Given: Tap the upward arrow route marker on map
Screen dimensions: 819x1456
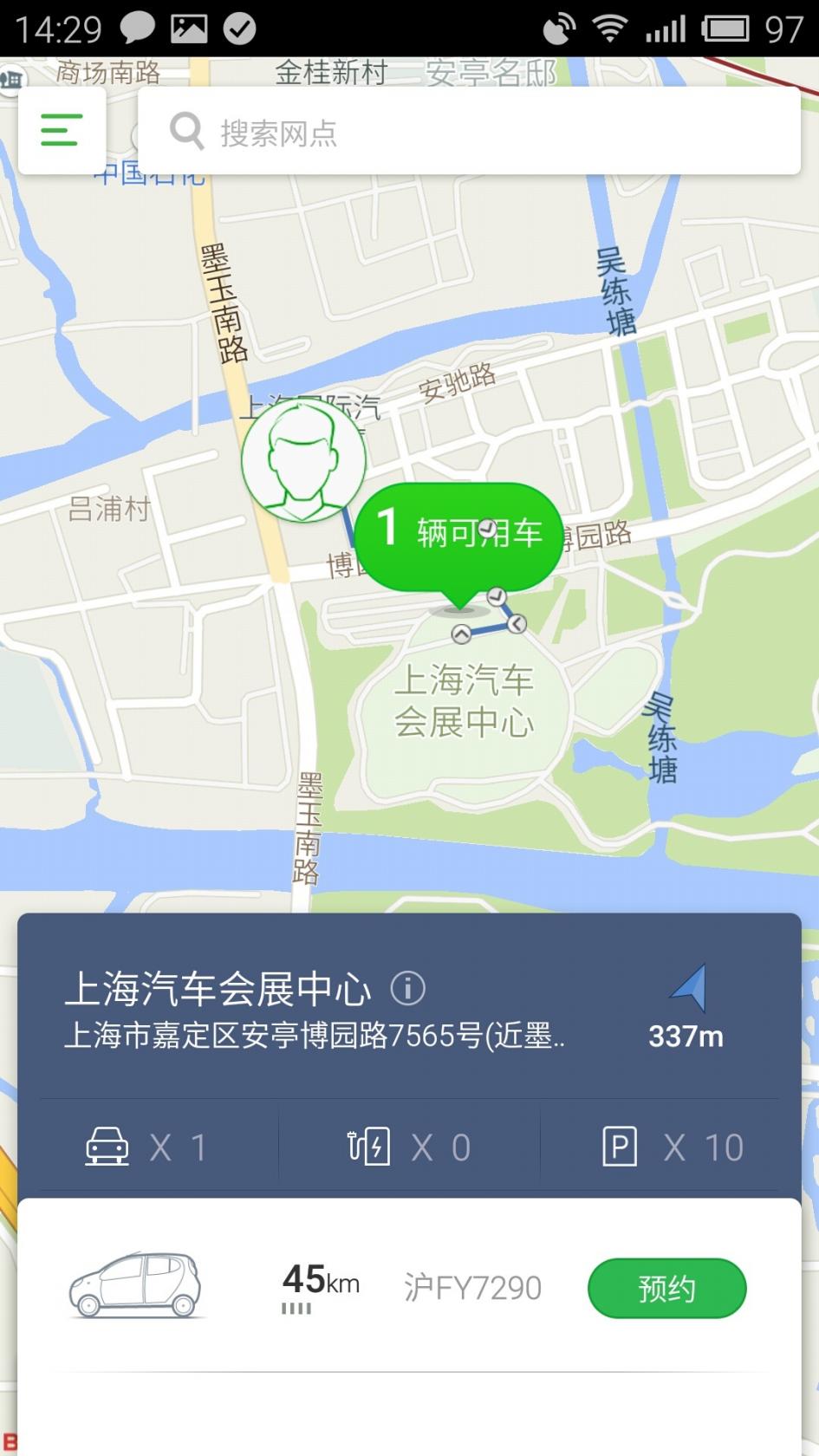Looking at the screenshot, I should (x=460, y=634).
